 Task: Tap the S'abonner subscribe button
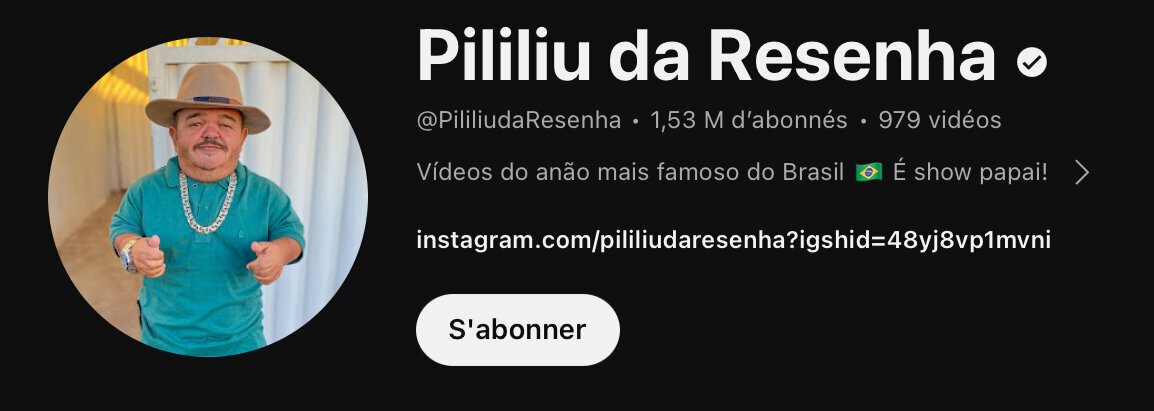pyautogui.click(x=517, y=330)
